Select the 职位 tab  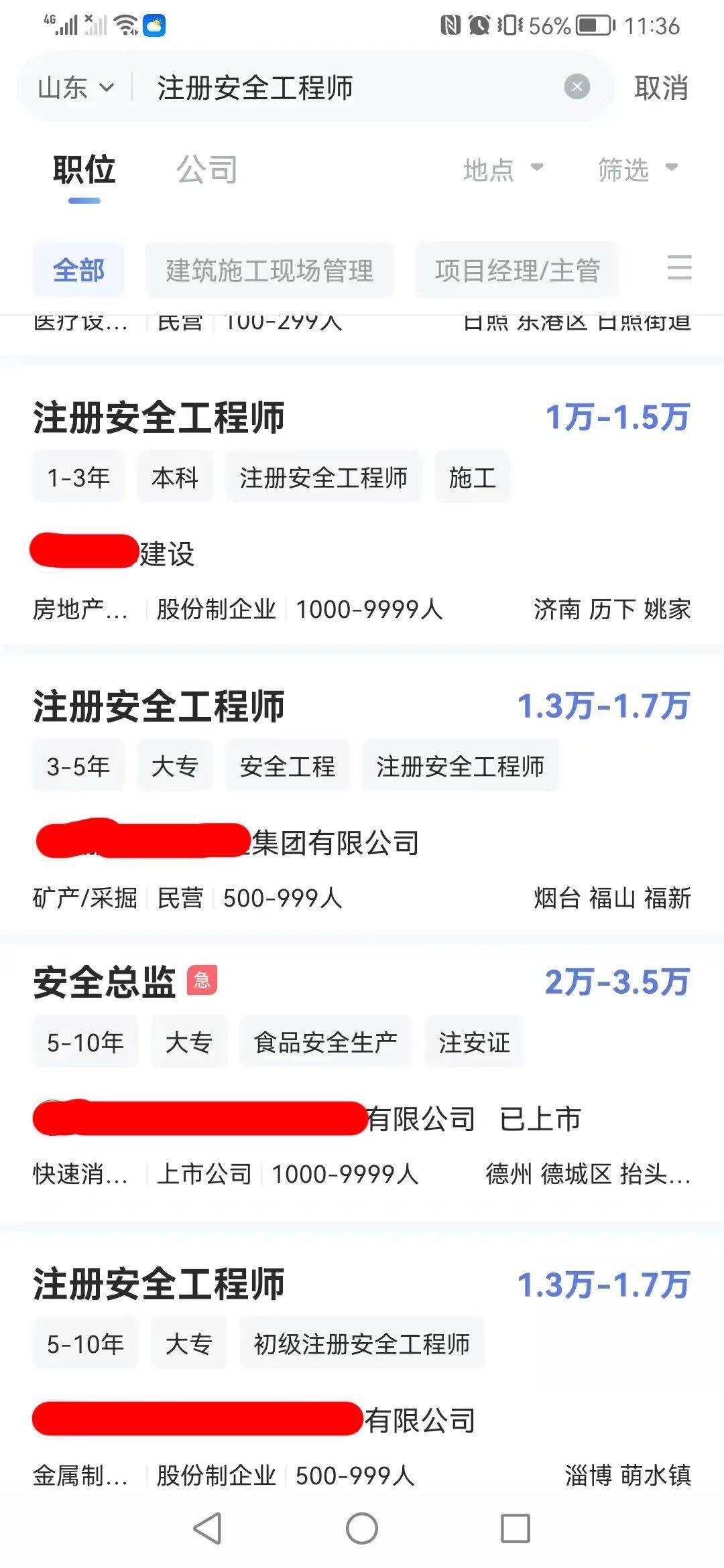(x=85, y=170)
